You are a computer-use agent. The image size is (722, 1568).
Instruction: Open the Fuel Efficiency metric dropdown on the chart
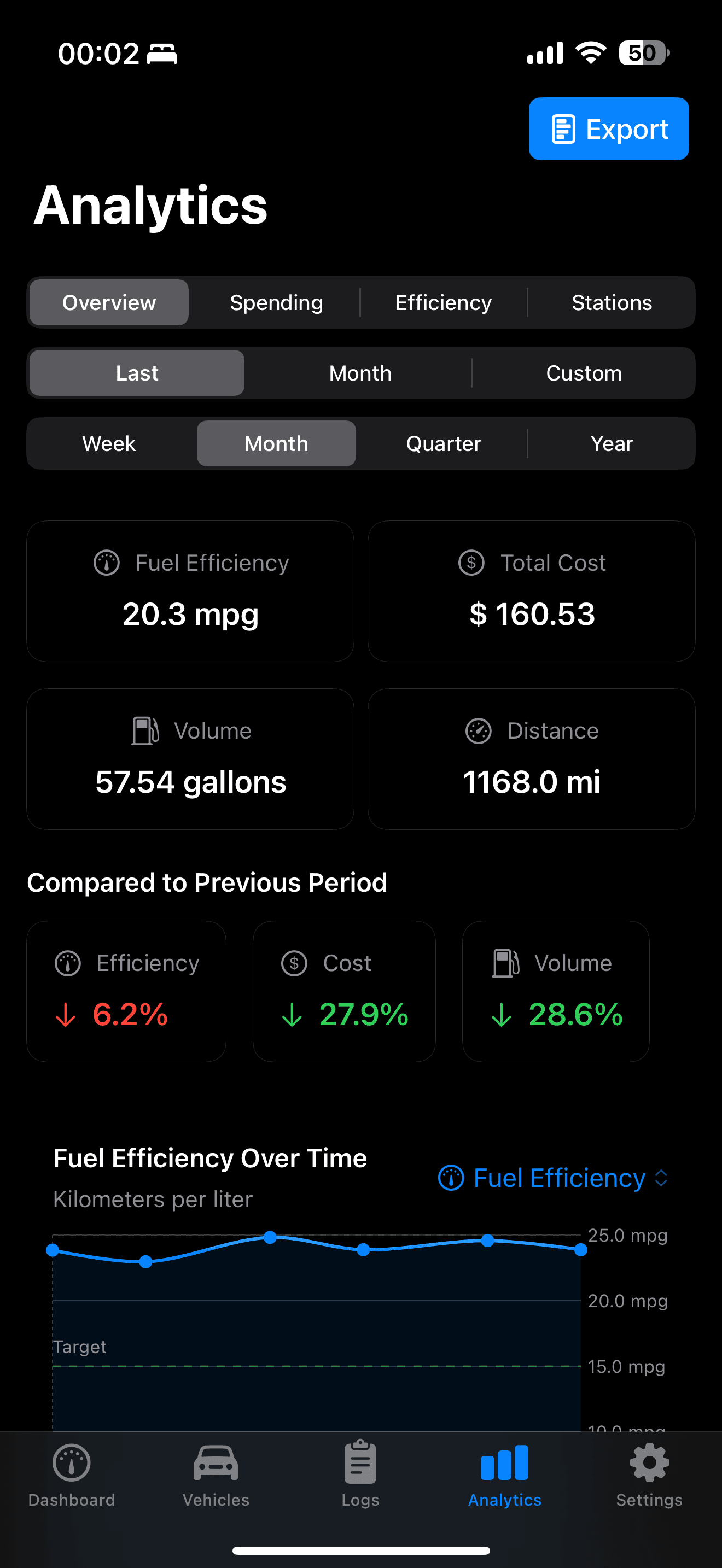pos(553,1177)
